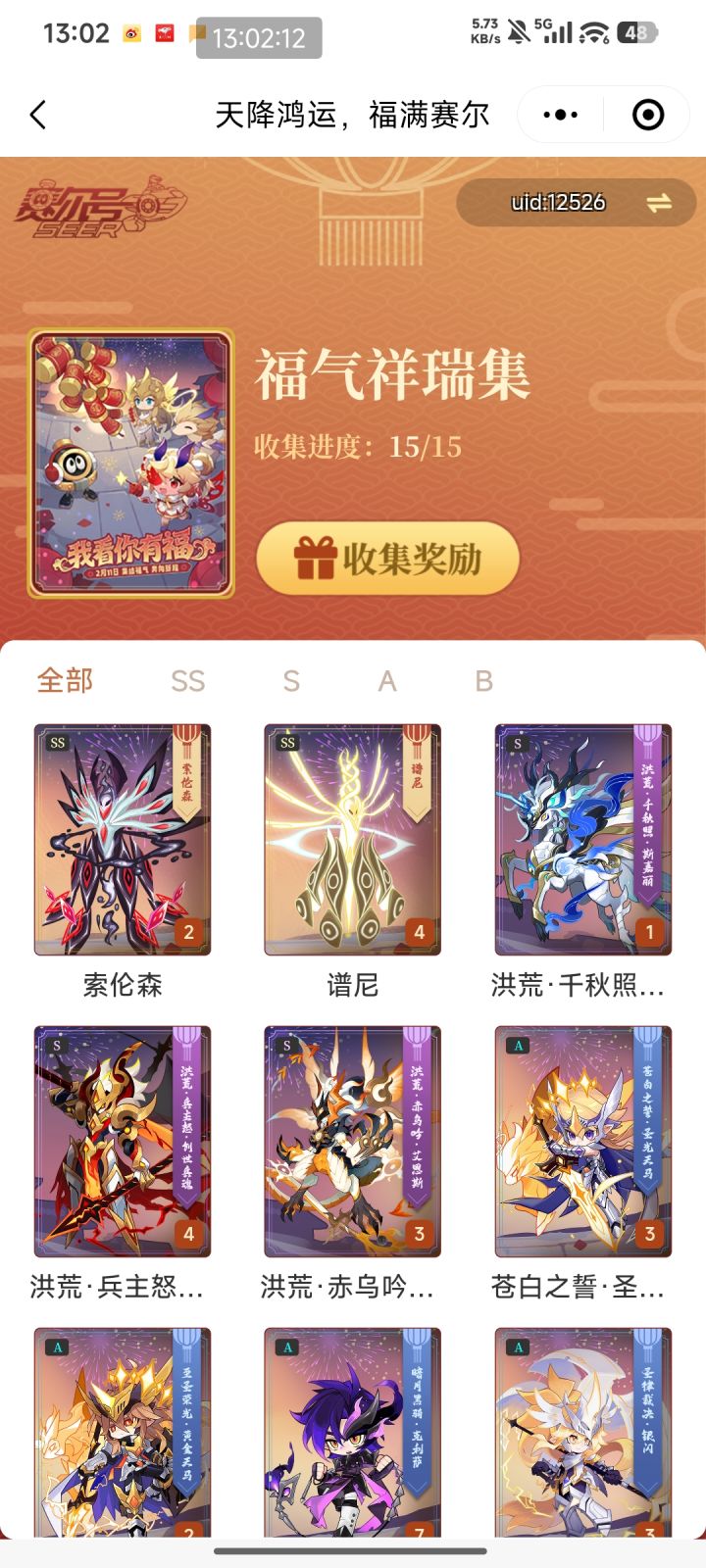Select the 全部 show-all filter
The width and height of the screenshot is (706, 1568).
63,680
